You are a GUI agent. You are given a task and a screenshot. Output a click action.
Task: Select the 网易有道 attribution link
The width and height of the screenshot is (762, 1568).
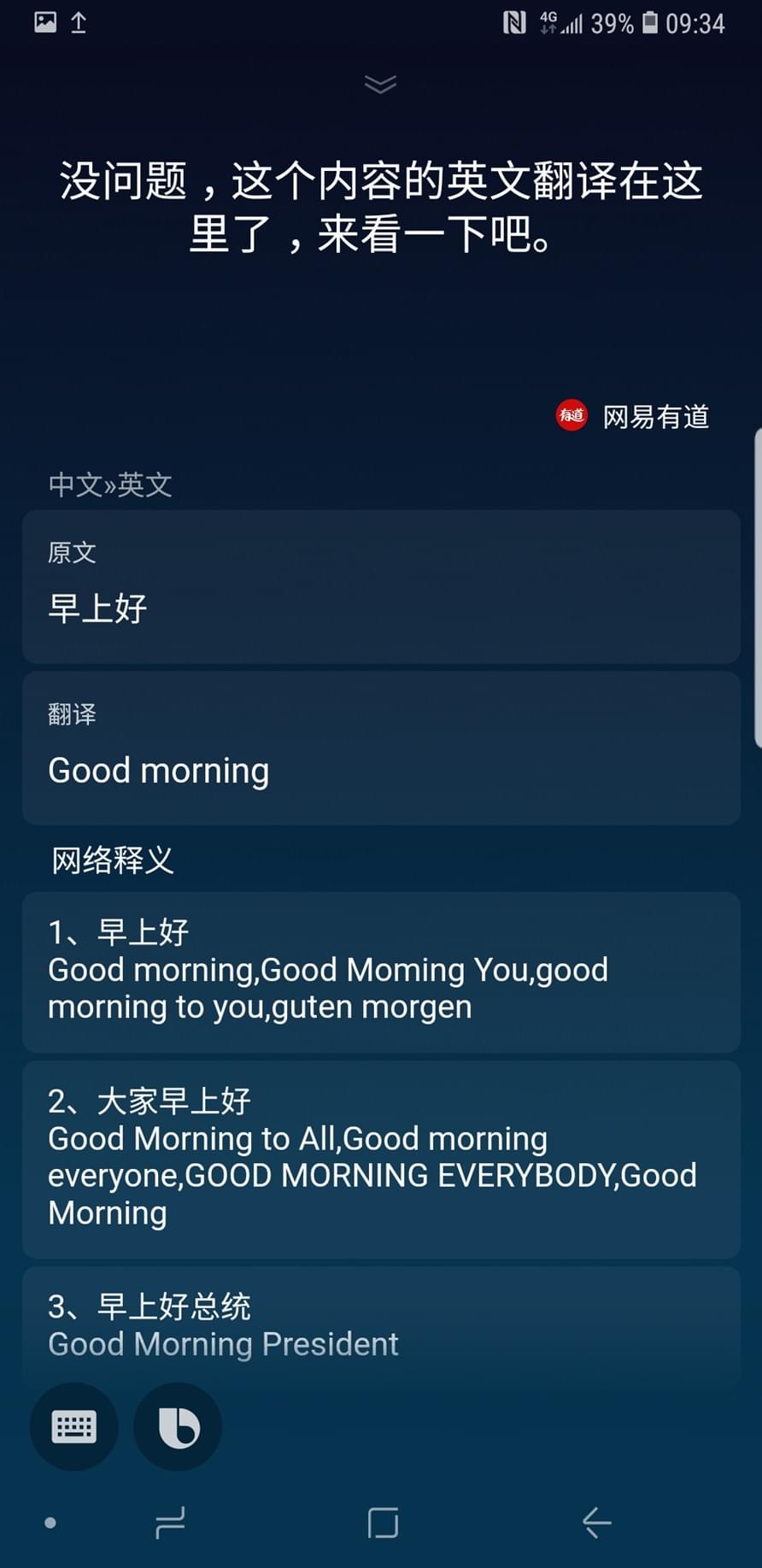click(656, 416)
